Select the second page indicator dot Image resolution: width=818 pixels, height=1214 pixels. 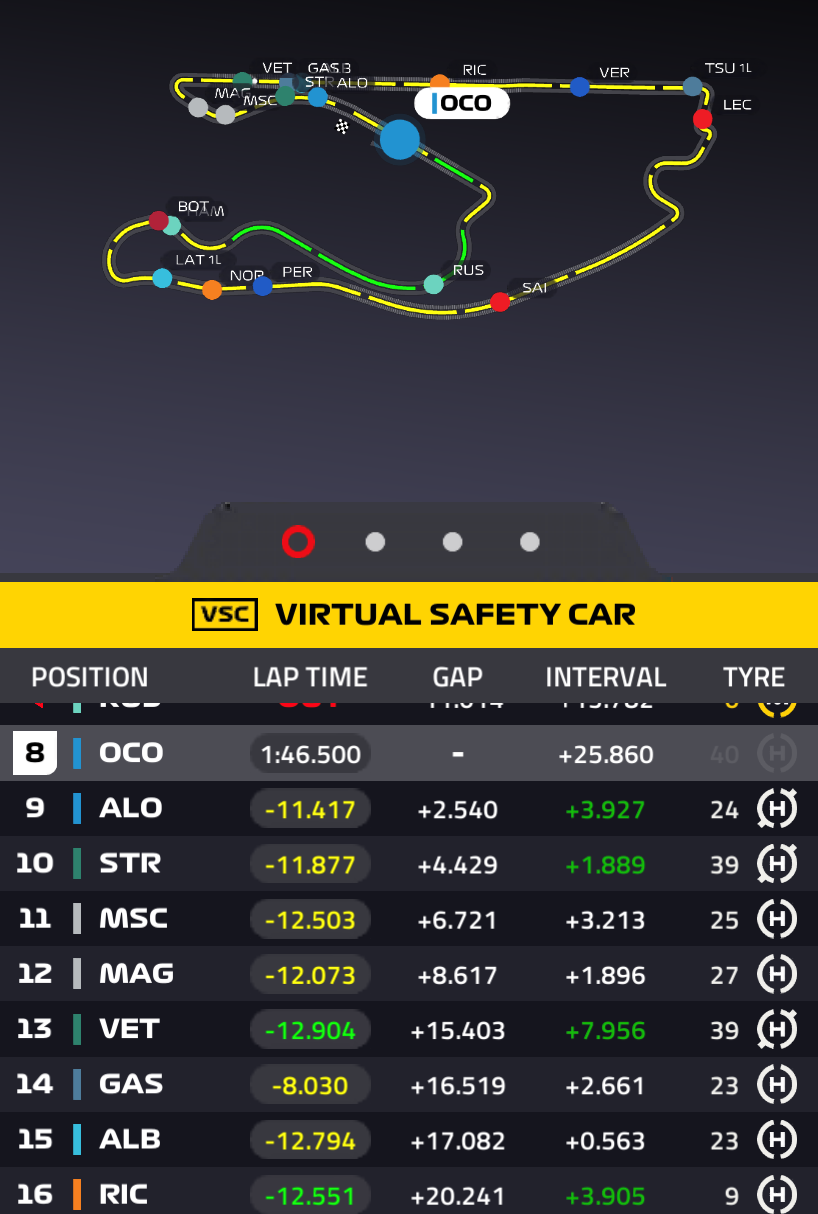pyautogui.click(x=375, y=542)
